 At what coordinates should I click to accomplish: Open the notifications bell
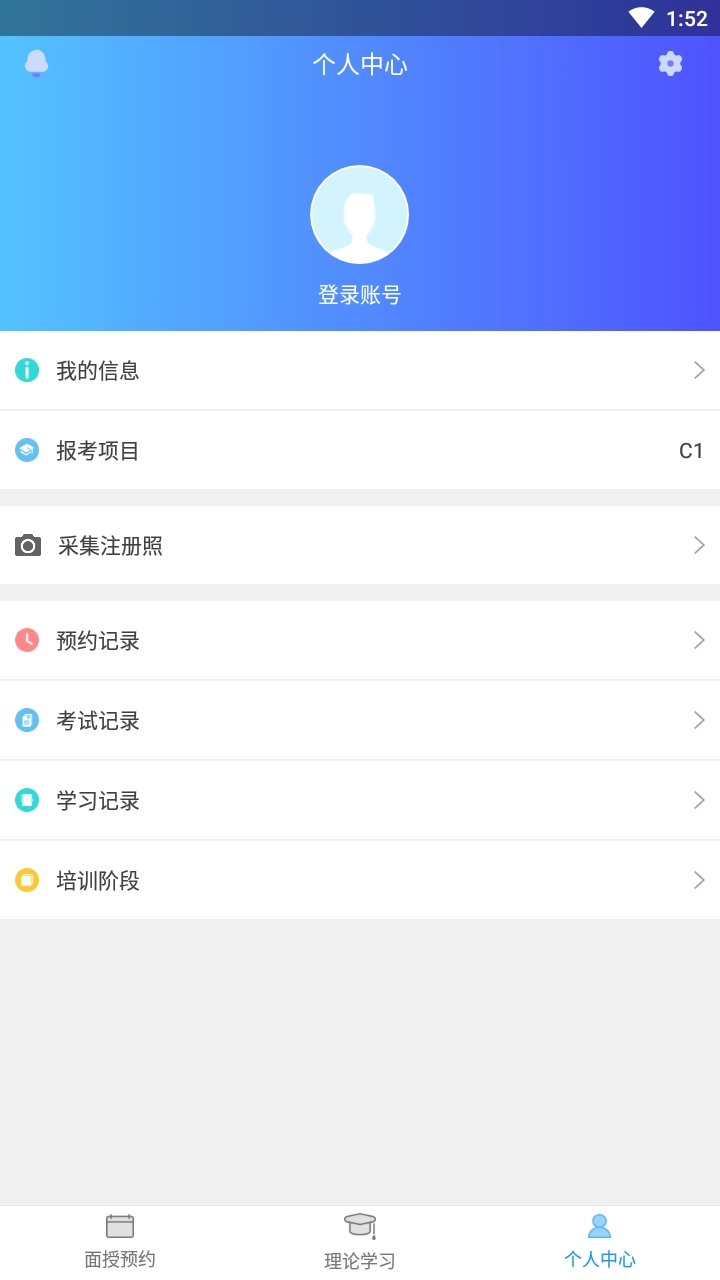click(x=37, y=63)
